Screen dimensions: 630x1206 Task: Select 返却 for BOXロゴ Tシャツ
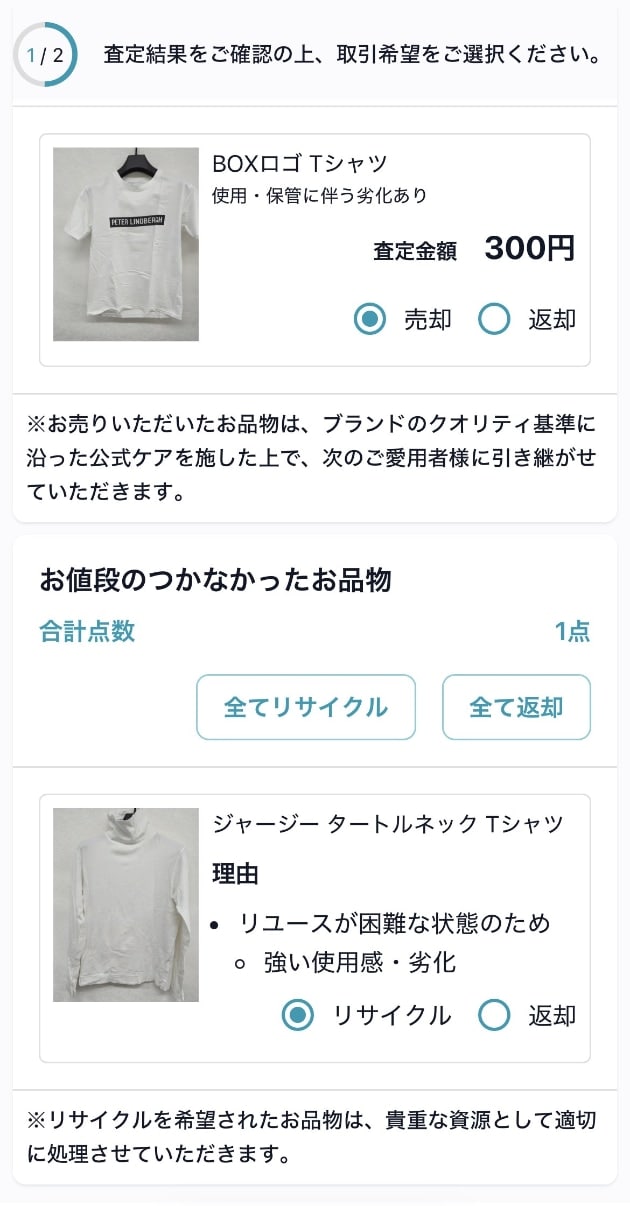[x=495, y=320]
